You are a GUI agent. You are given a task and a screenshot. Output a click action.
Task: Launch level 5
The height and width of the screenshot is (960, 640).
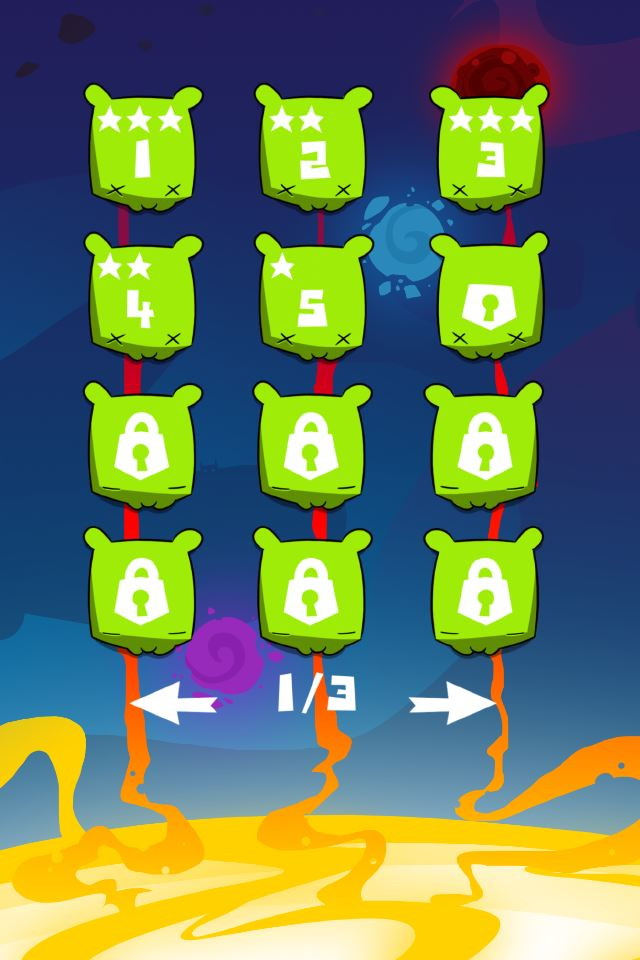(313, 298)
